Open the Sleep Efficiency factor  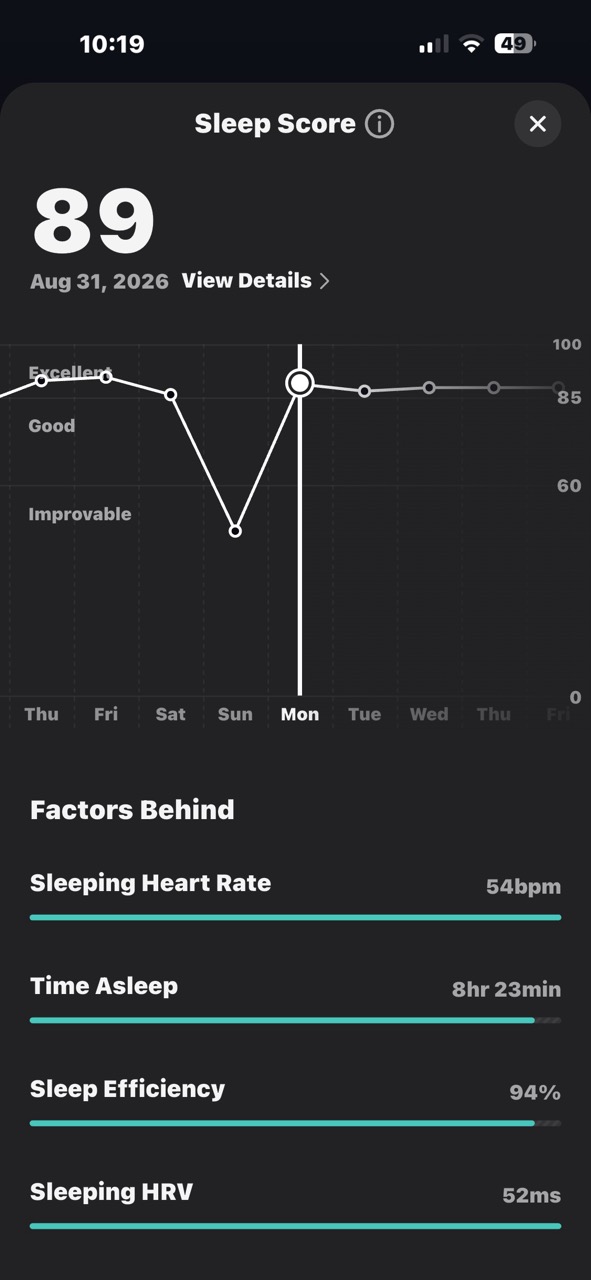295,1102
